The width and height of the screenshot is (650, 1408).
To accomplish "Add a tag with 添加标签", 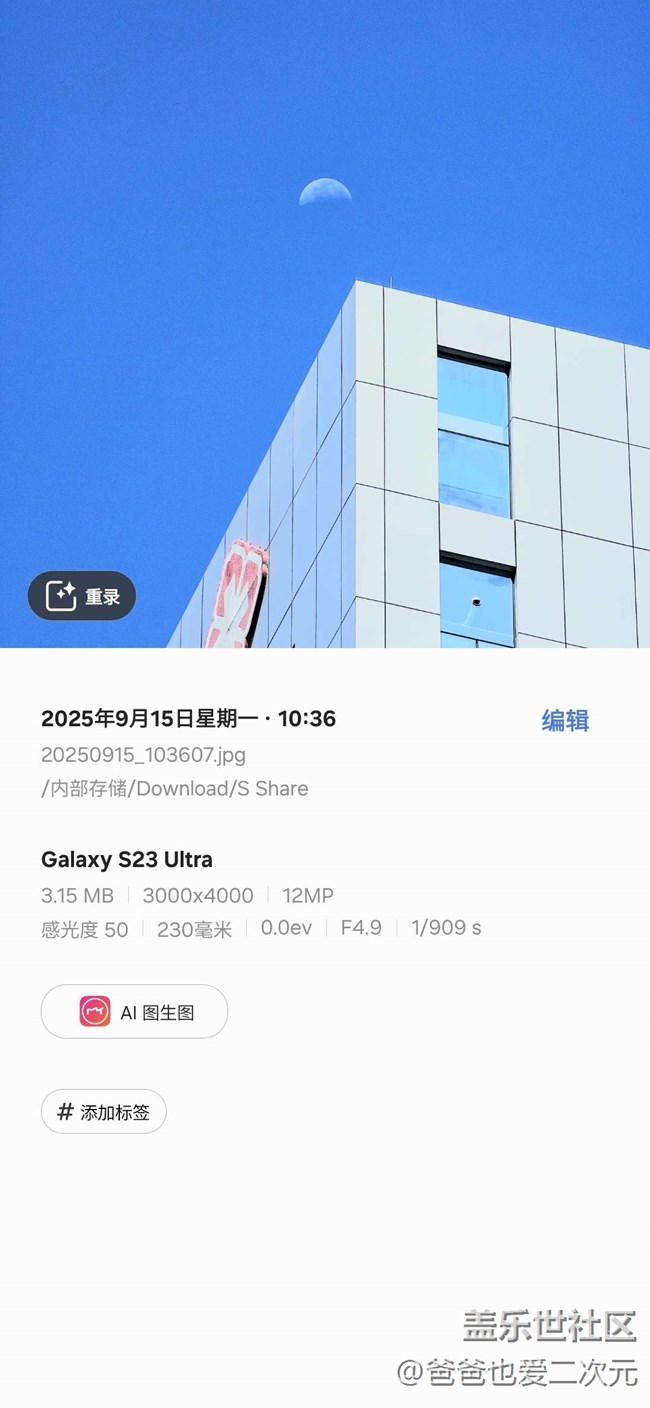I will point(103,1111).
